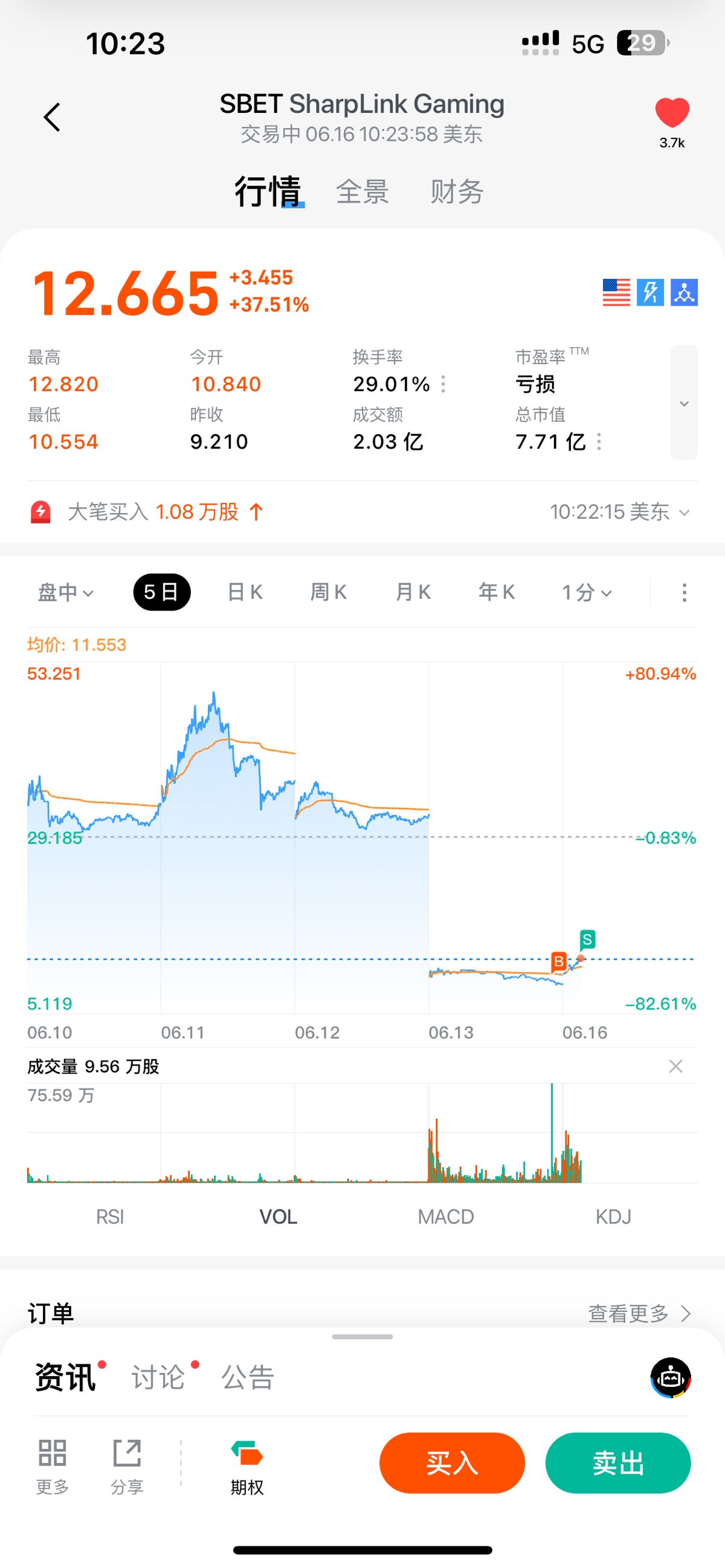725x1568 pixels.
Task: Close the 成交量 volume panel
Action: pyautogui.click(x=675, y=1066)
